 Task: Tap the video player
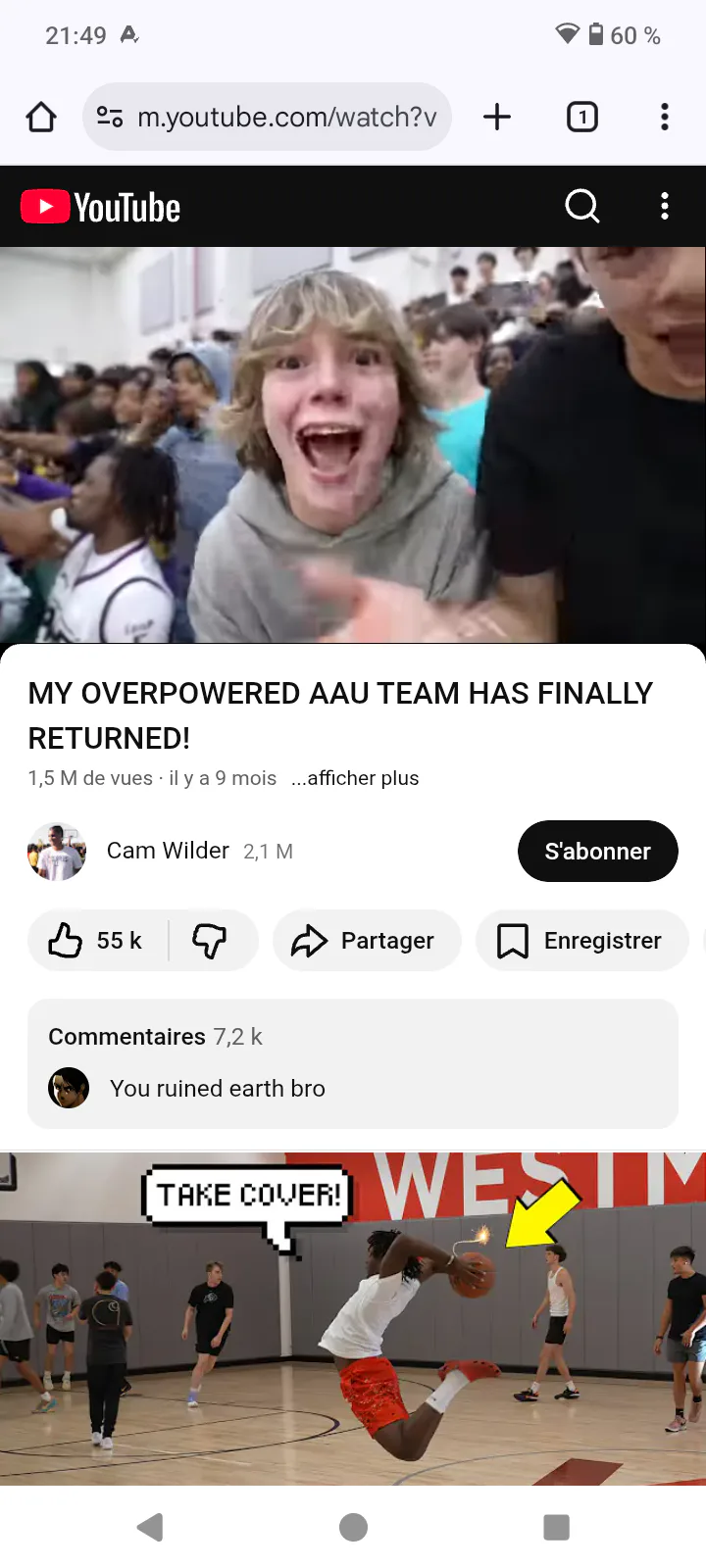(353, 445)
